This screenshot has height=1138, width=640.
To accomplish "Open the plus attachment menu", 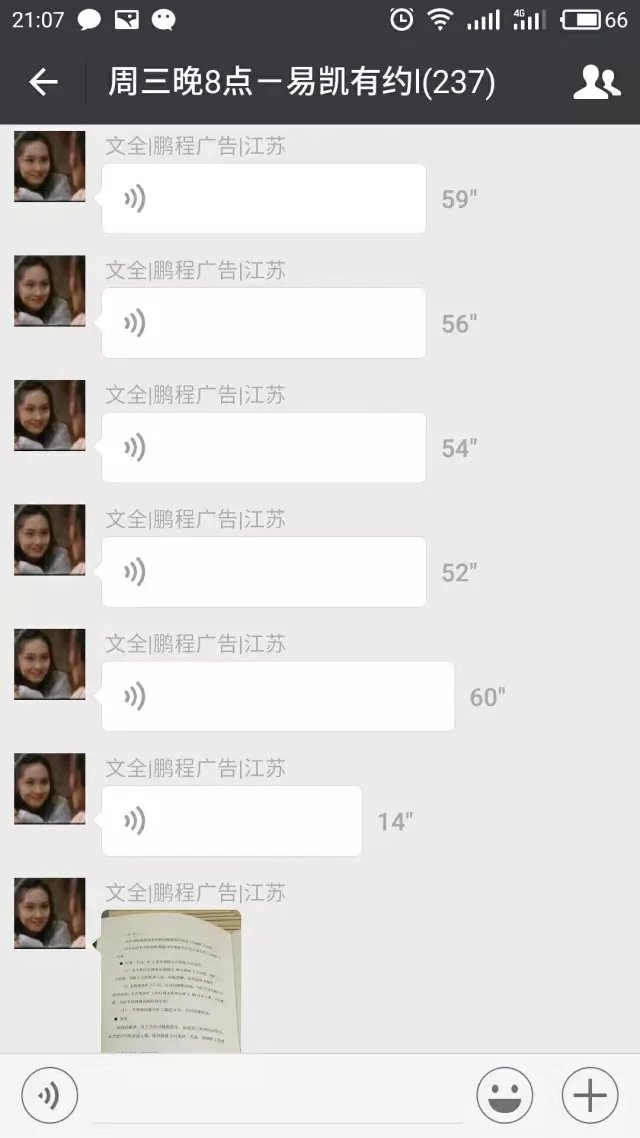I will click(x=590, y=1096).
